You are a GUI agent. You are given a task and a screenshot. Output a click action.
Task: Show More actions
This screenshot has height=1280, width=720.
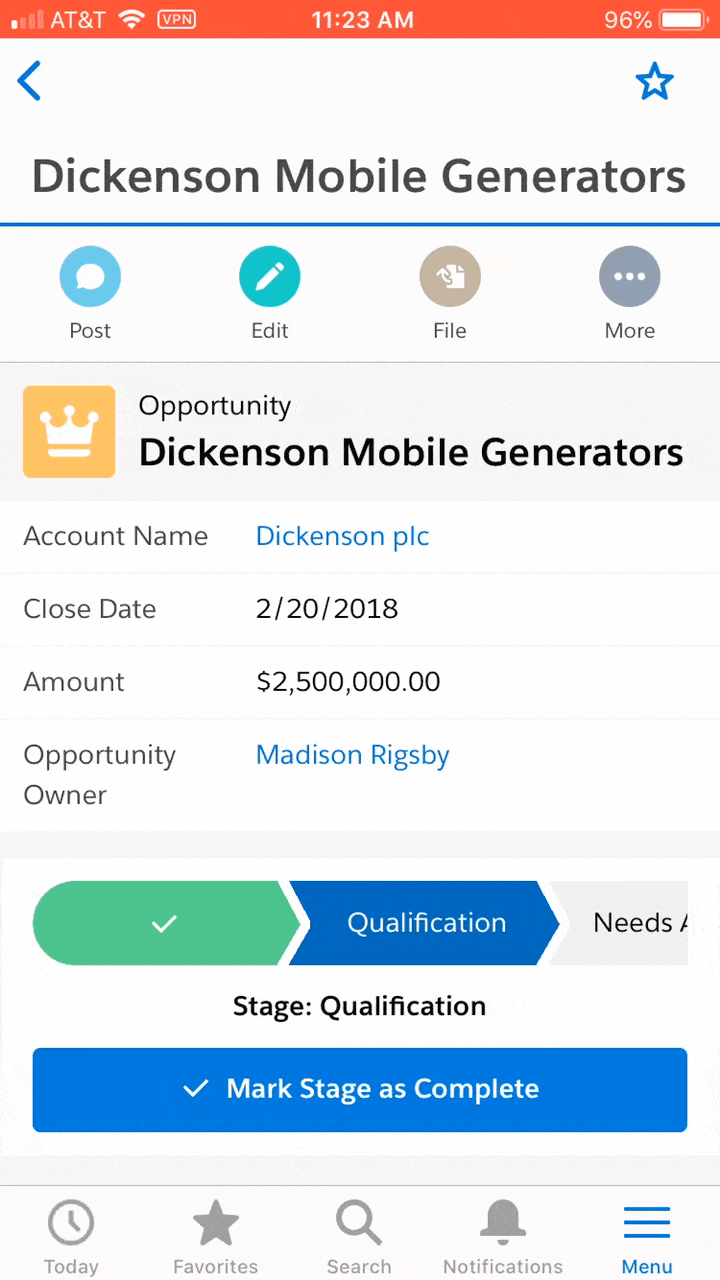tap(630, 277)
